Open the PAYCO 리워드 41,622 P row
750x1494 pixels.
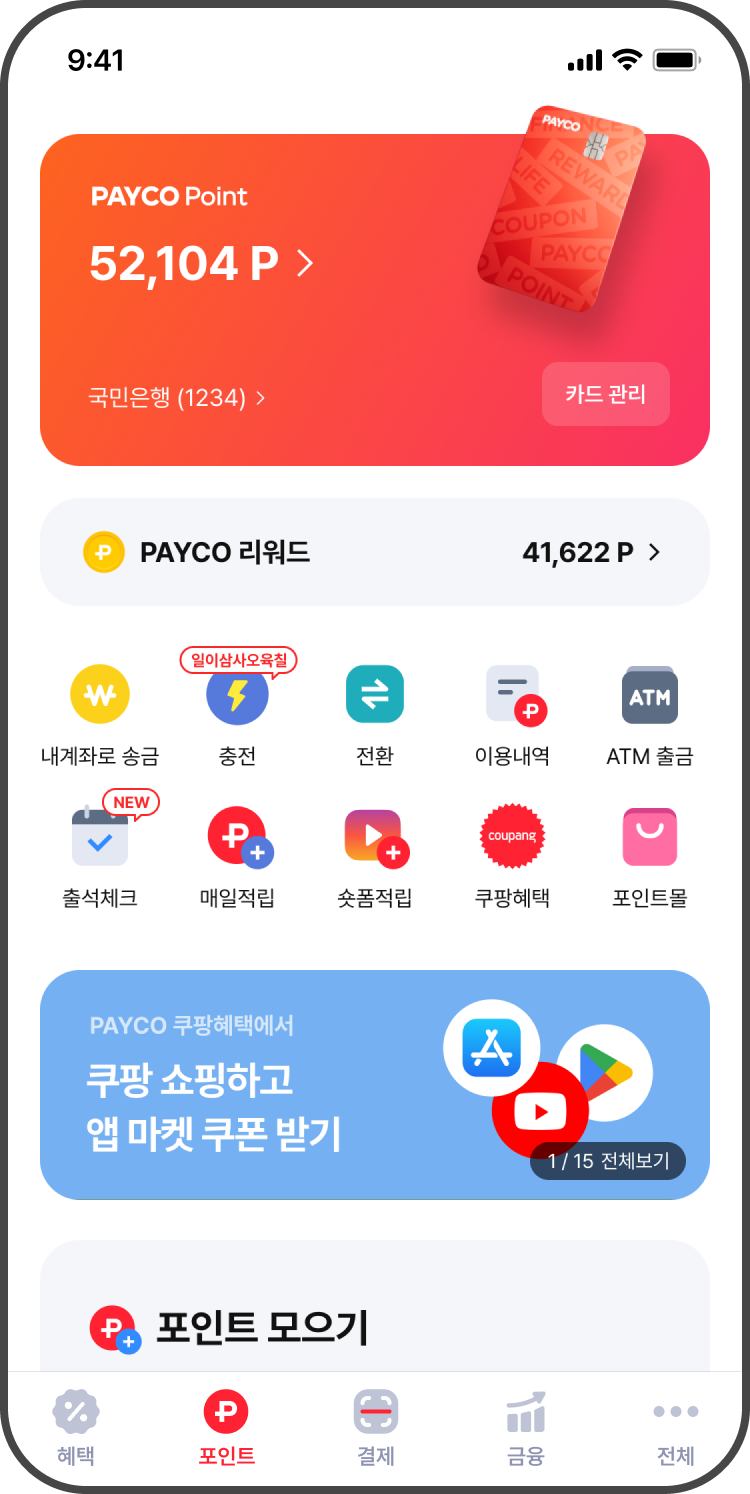pos(374,552)
